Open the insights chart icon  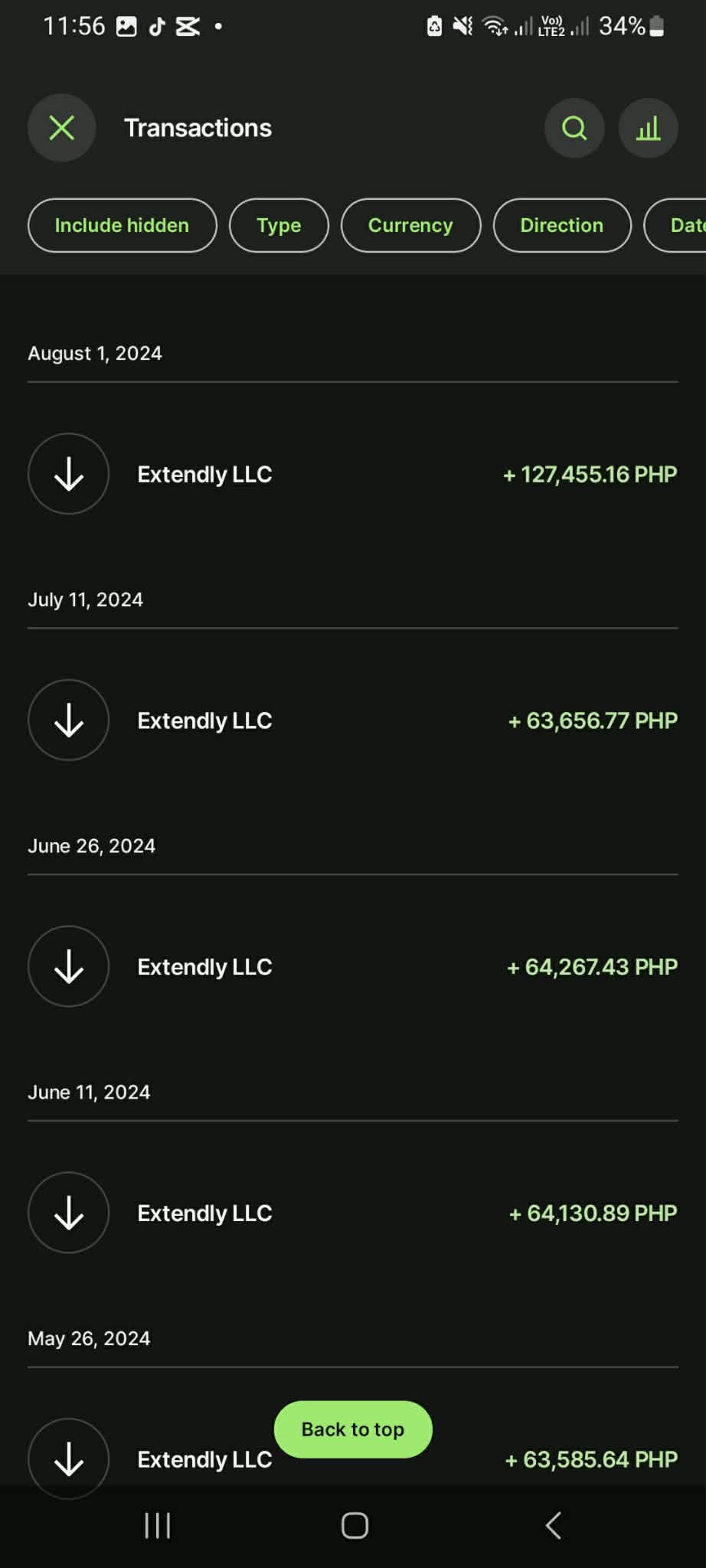(648, 128)
